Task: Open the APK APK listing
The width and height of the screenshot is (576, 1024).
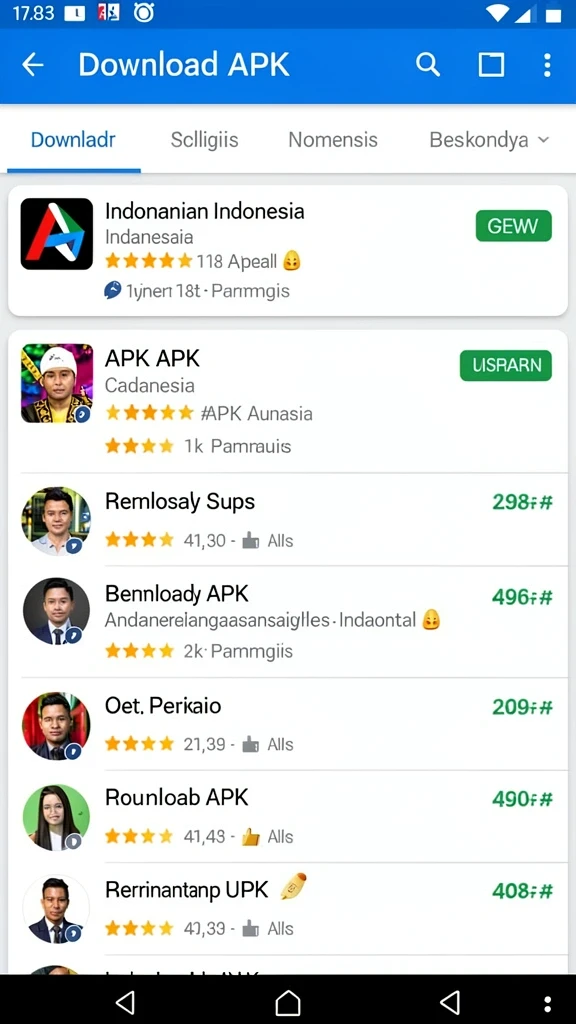Action: pyautogui.click(x=288, y=402)
